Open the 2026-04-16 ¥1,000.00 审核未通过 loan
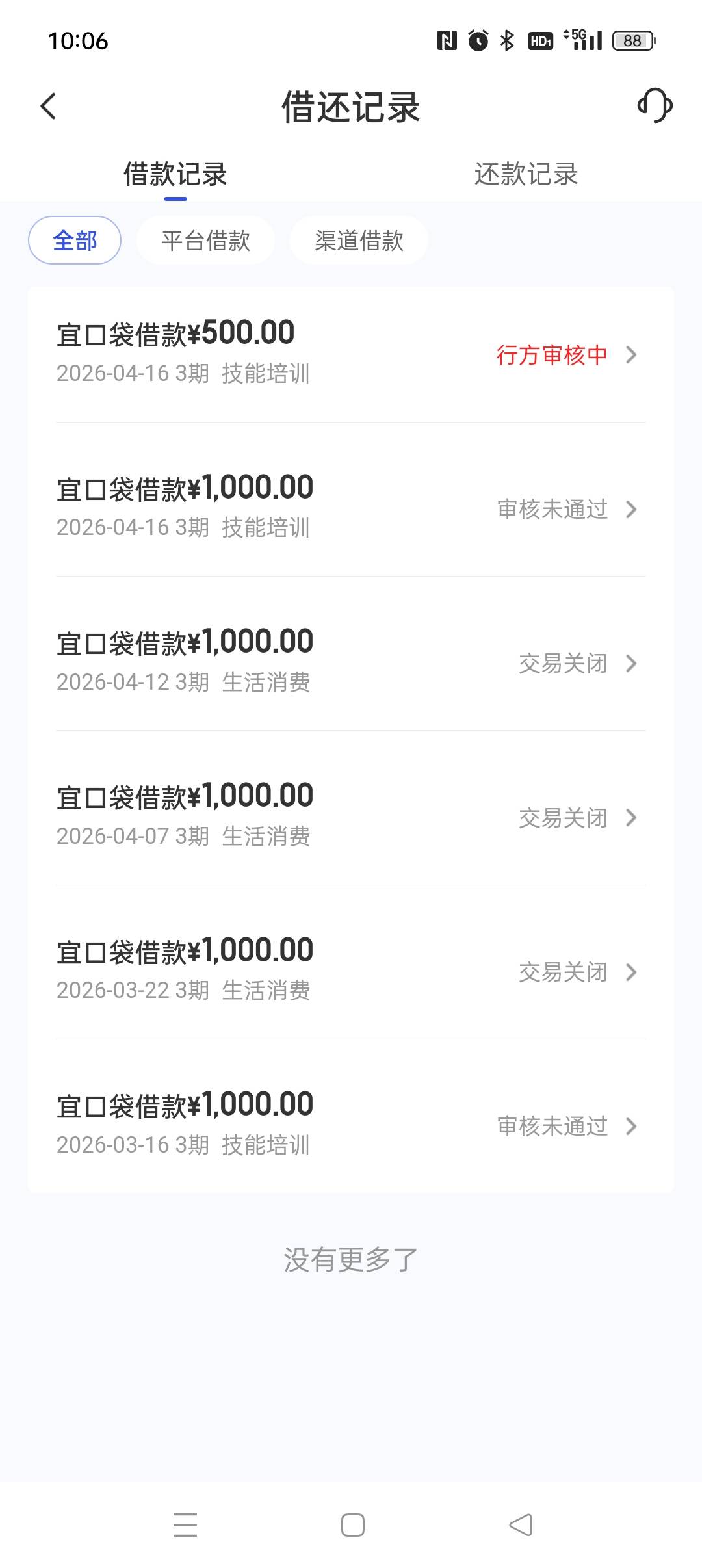Image resolution: width=702 pixels, height=1568 pixels. [351, 508]
